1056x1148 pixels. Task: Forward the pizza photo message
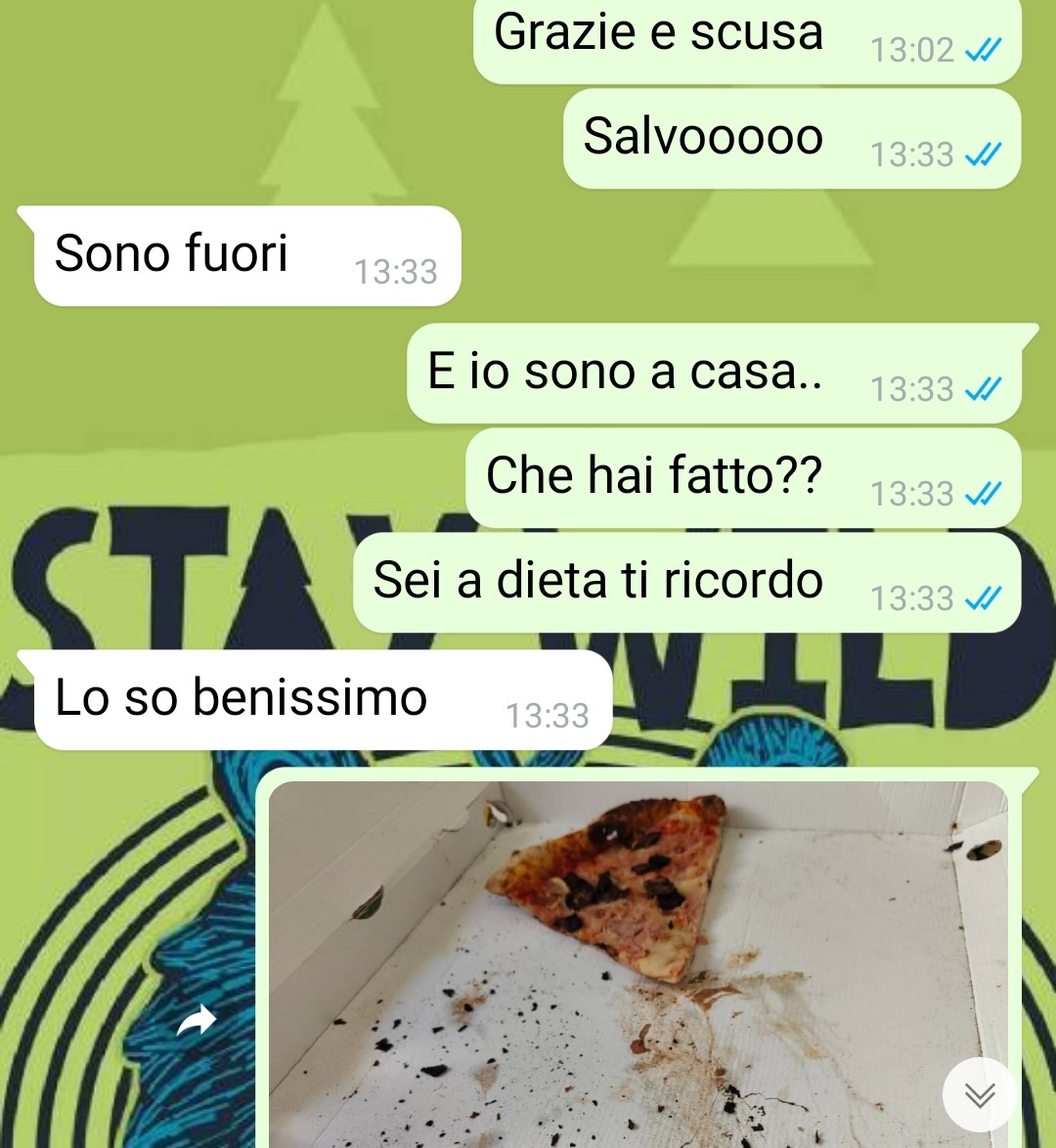[x=196, y=1022]
